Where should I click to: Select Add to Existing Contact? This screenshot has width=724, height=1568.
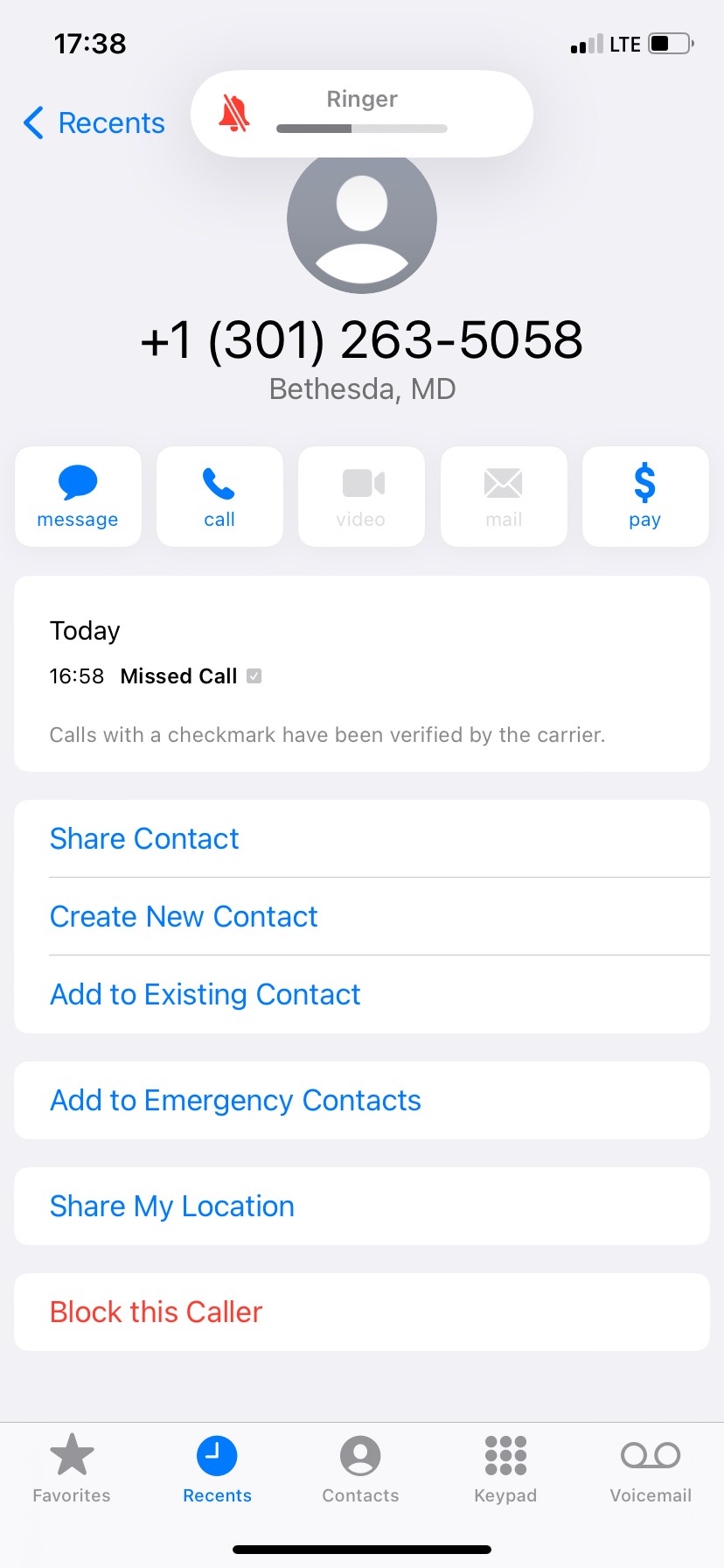tap(205, 994)
